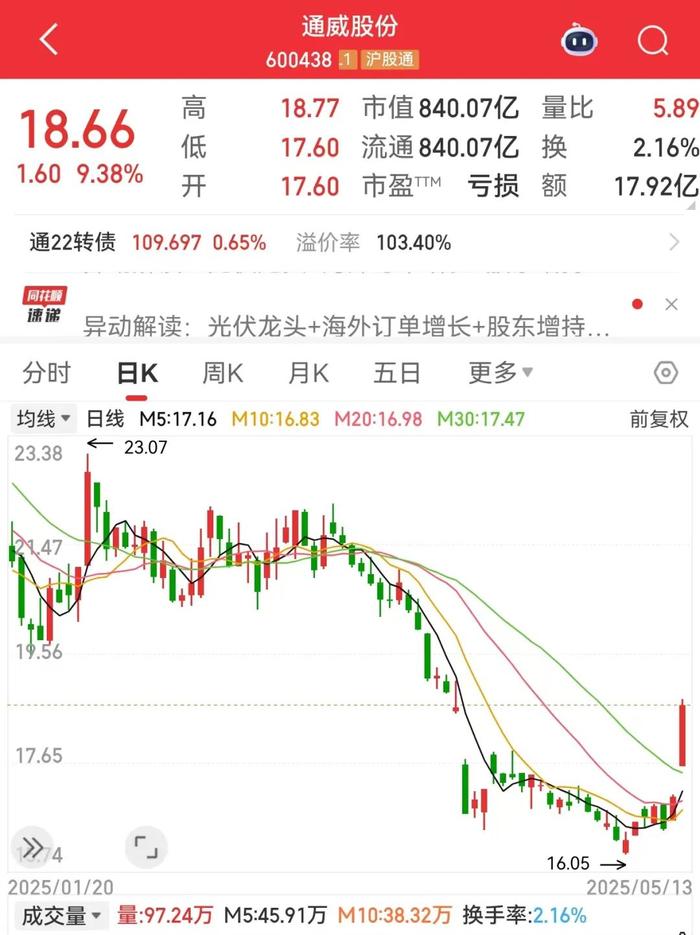Expand the 更多 chart period dropdown
Image resolution: width=700 pixels, height=935 pixels.
tap(500, 373)
